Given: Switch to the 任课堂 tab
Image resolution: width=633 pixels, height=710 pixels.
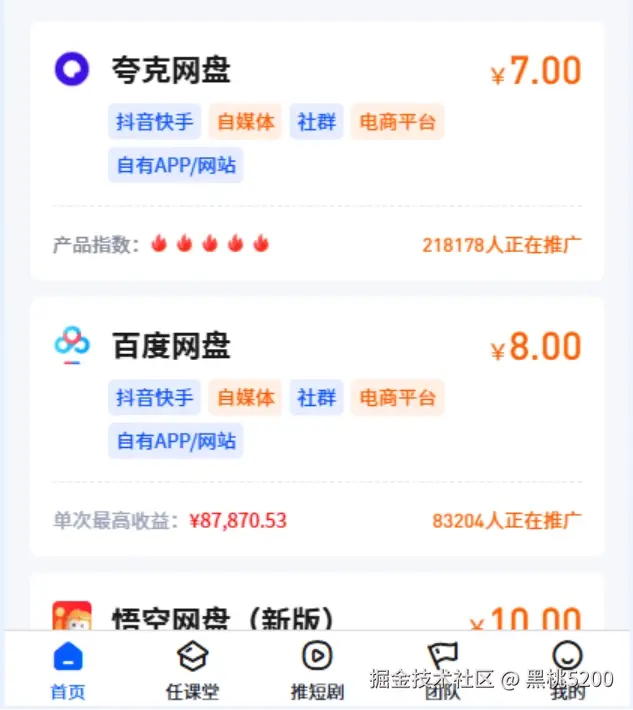Looking at the screenshot, I should [192, 670].
